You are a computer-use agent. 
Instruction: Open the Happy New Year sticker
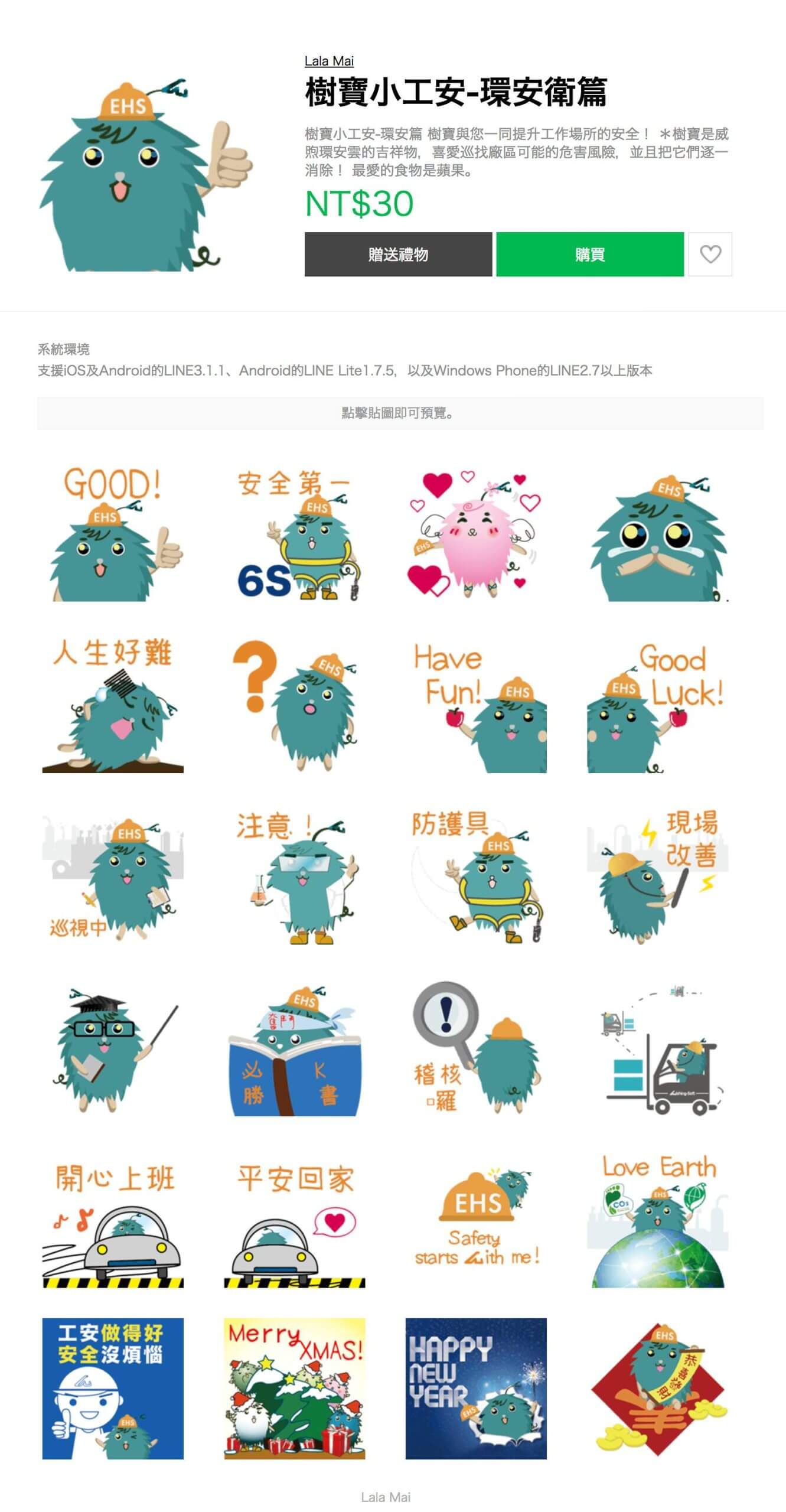point(476,1388)
